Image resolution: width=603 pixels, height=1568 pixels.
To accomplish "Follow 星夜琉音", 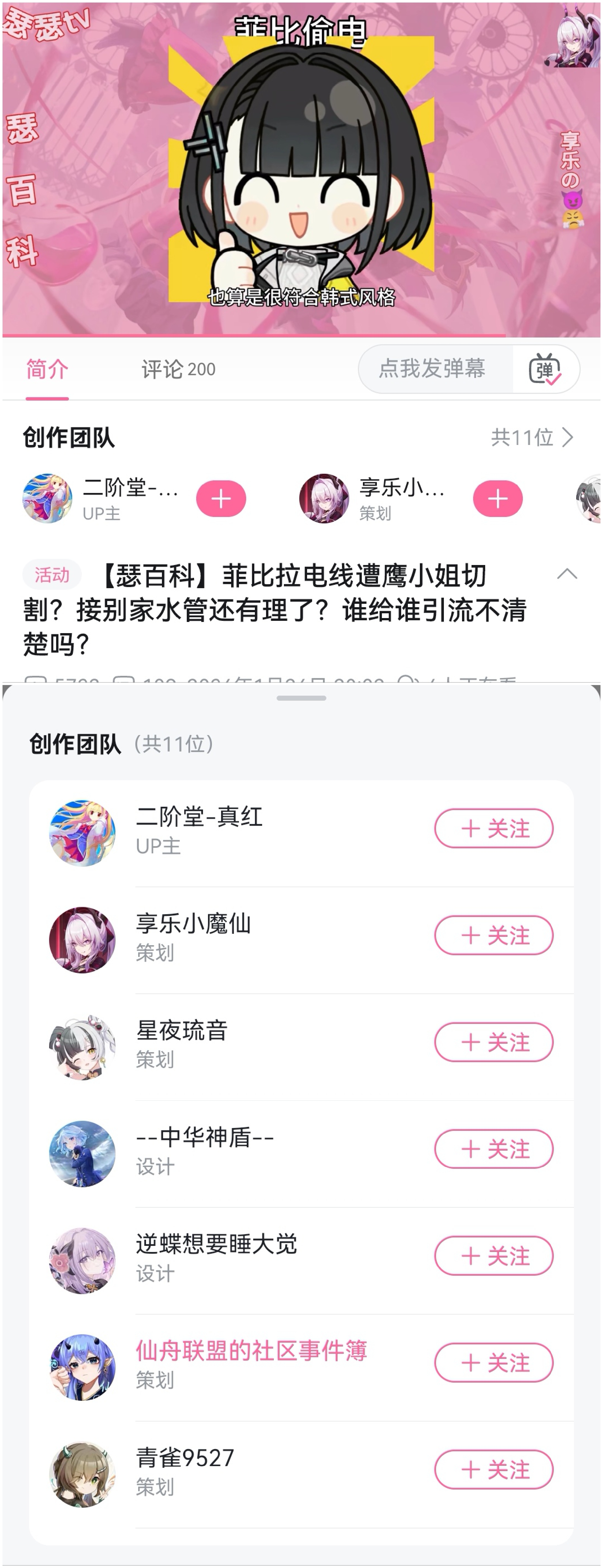I will point(494,1042).
